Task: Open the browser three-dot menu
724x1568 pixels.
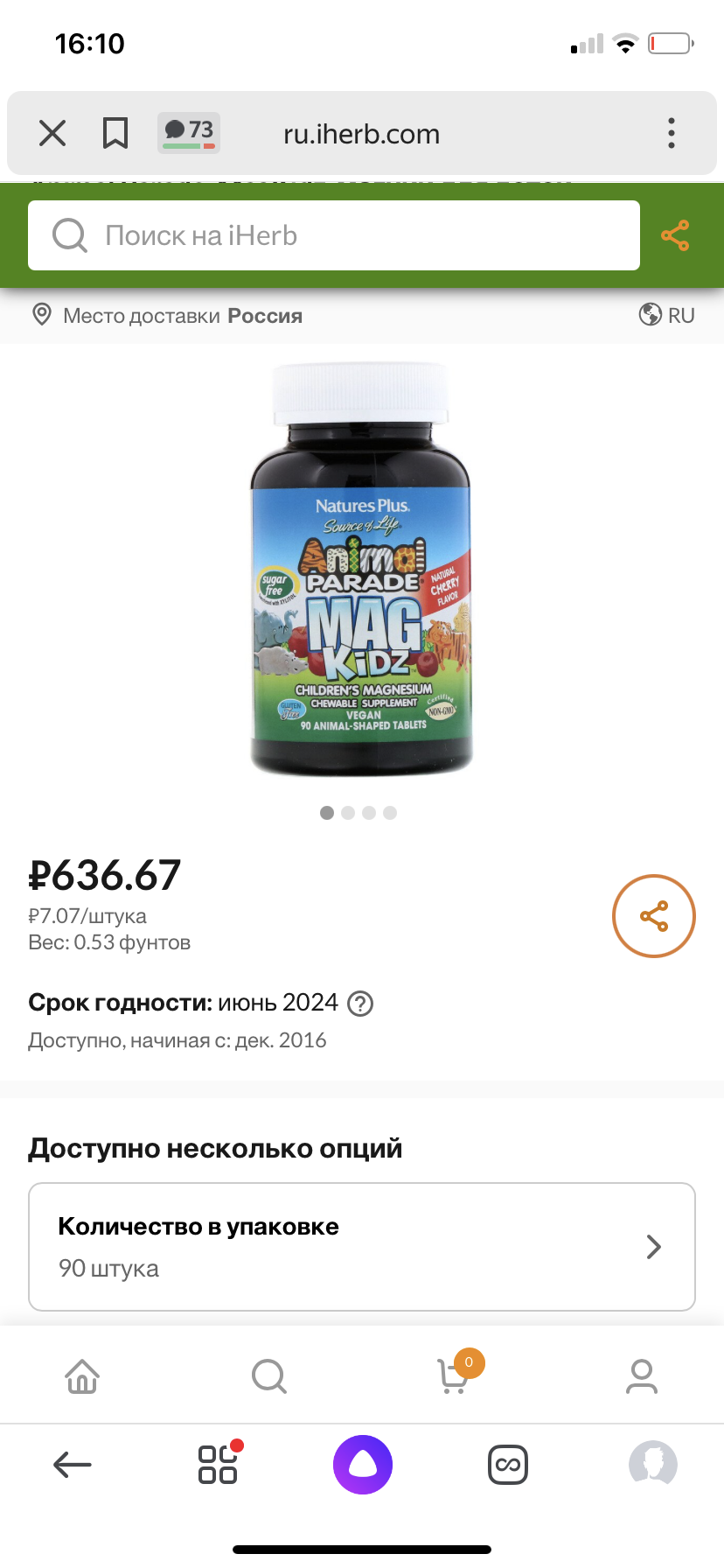Action: [672, 133]
